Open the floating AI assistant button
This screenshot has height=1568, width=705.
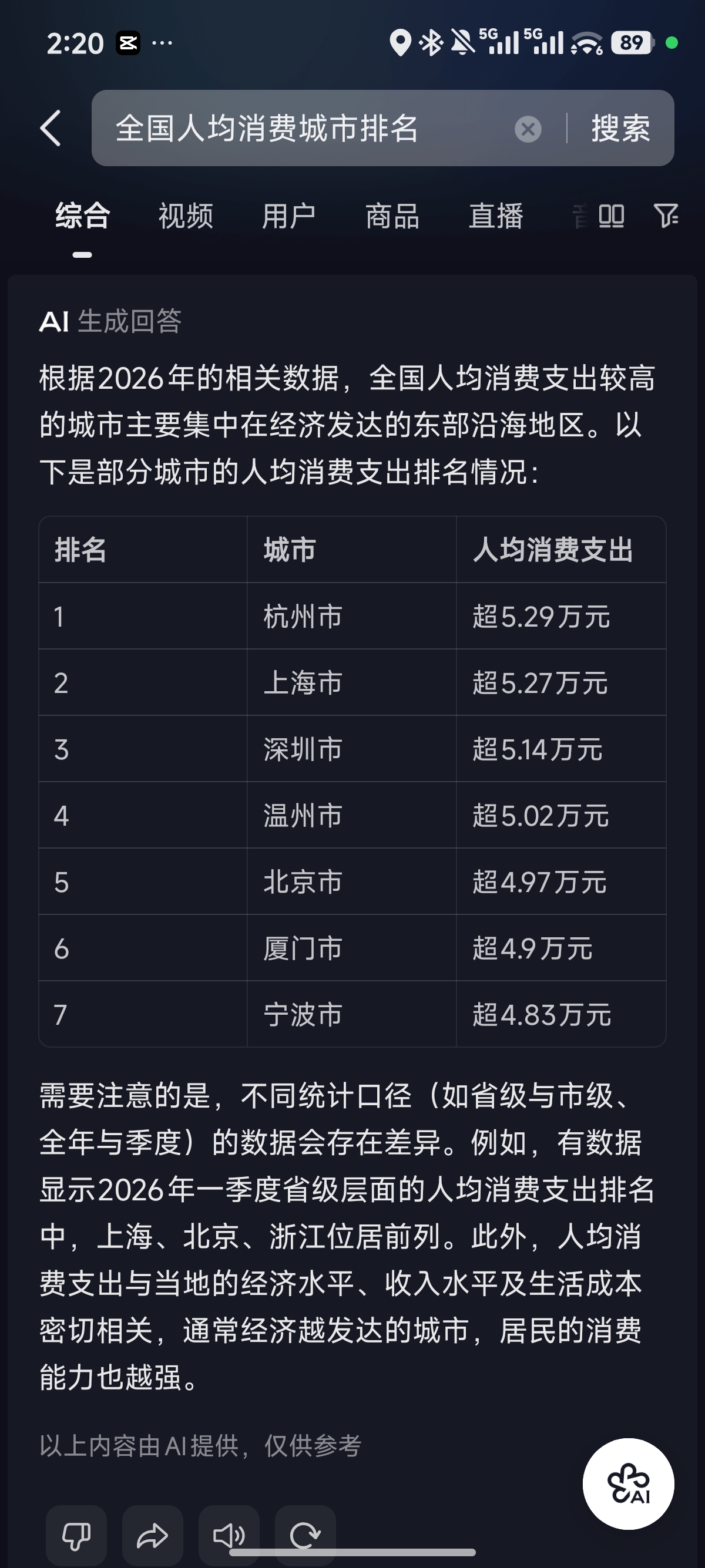point(628,1484)
